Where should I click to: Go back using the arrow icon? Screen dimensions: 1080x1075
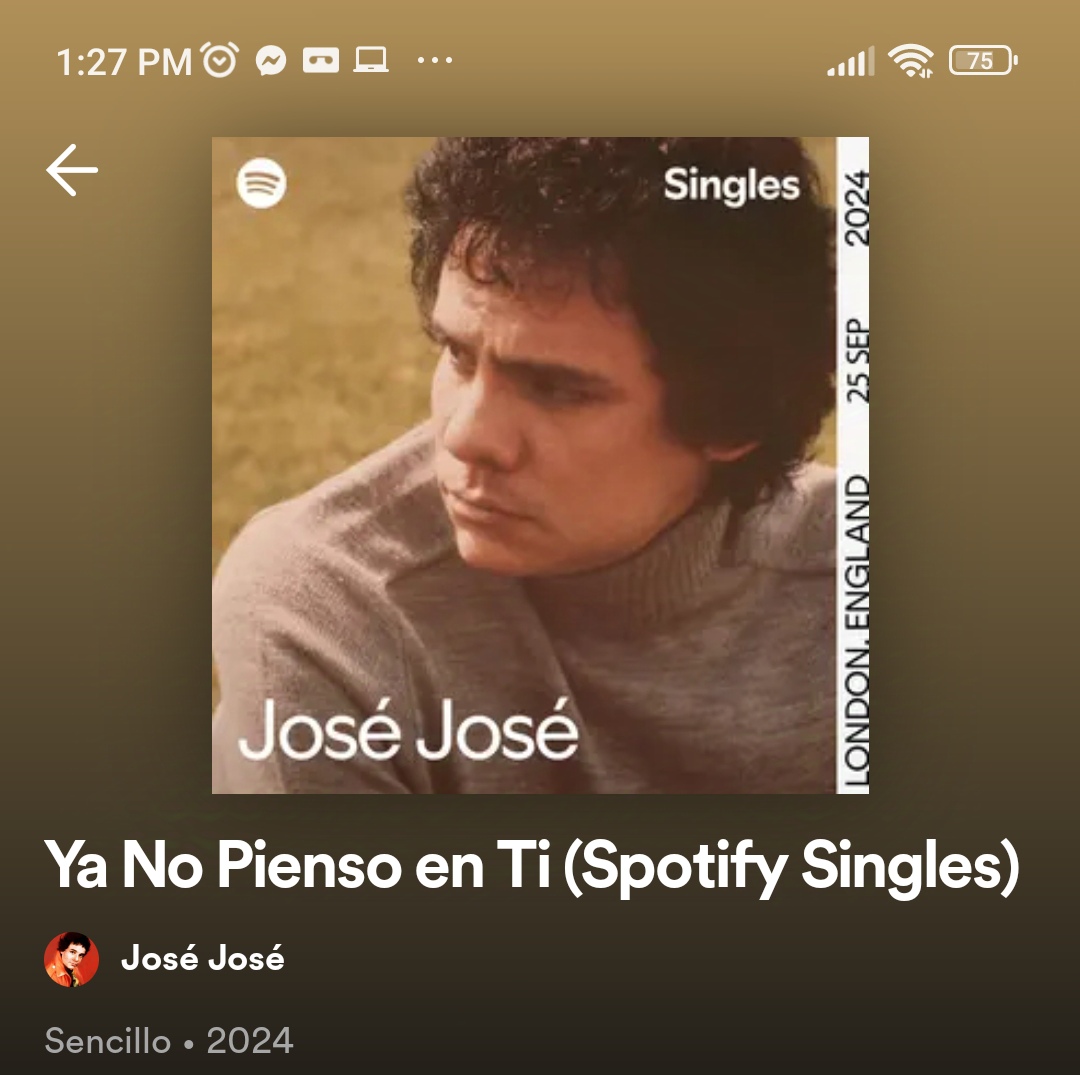(x=72, y=169)
